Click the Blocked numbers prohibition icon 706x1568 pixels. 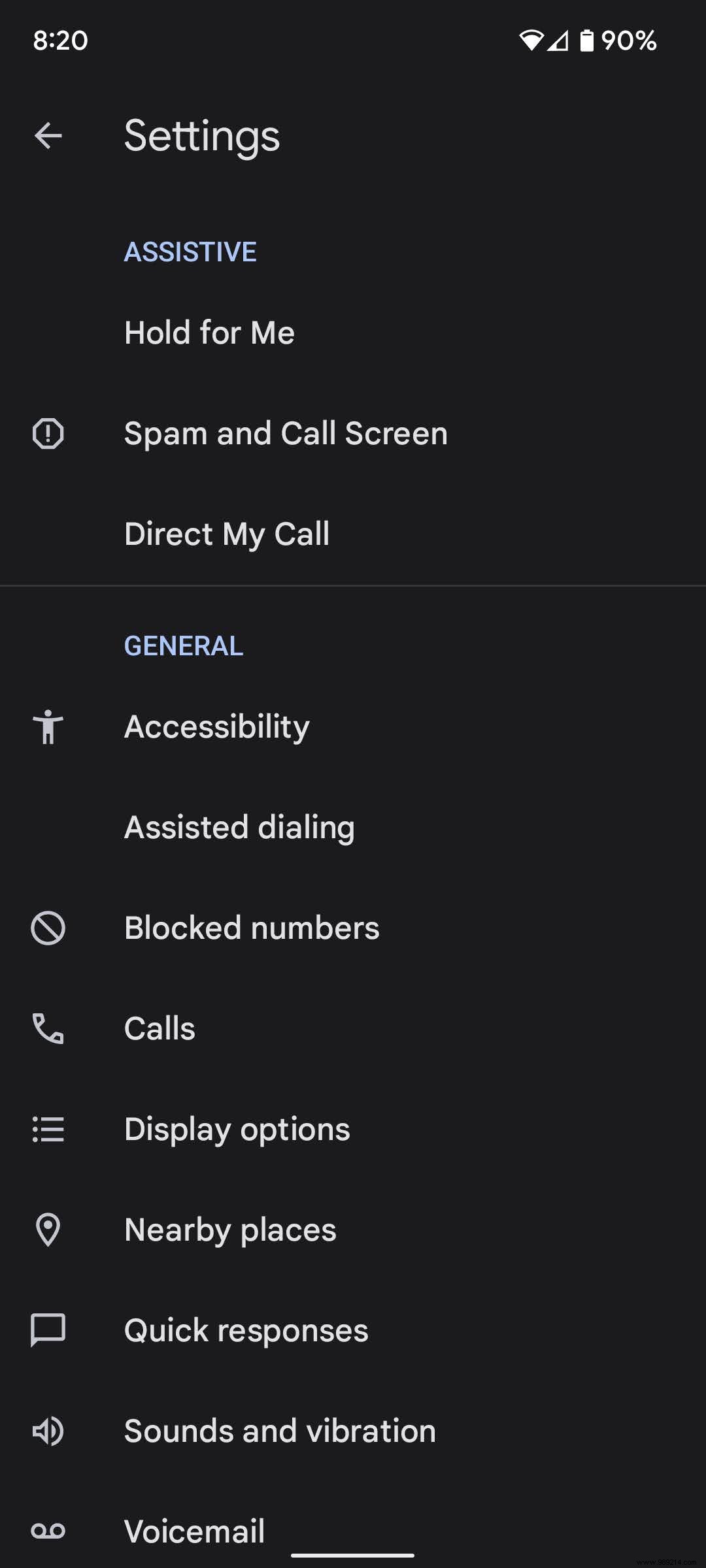pos(48,928)
